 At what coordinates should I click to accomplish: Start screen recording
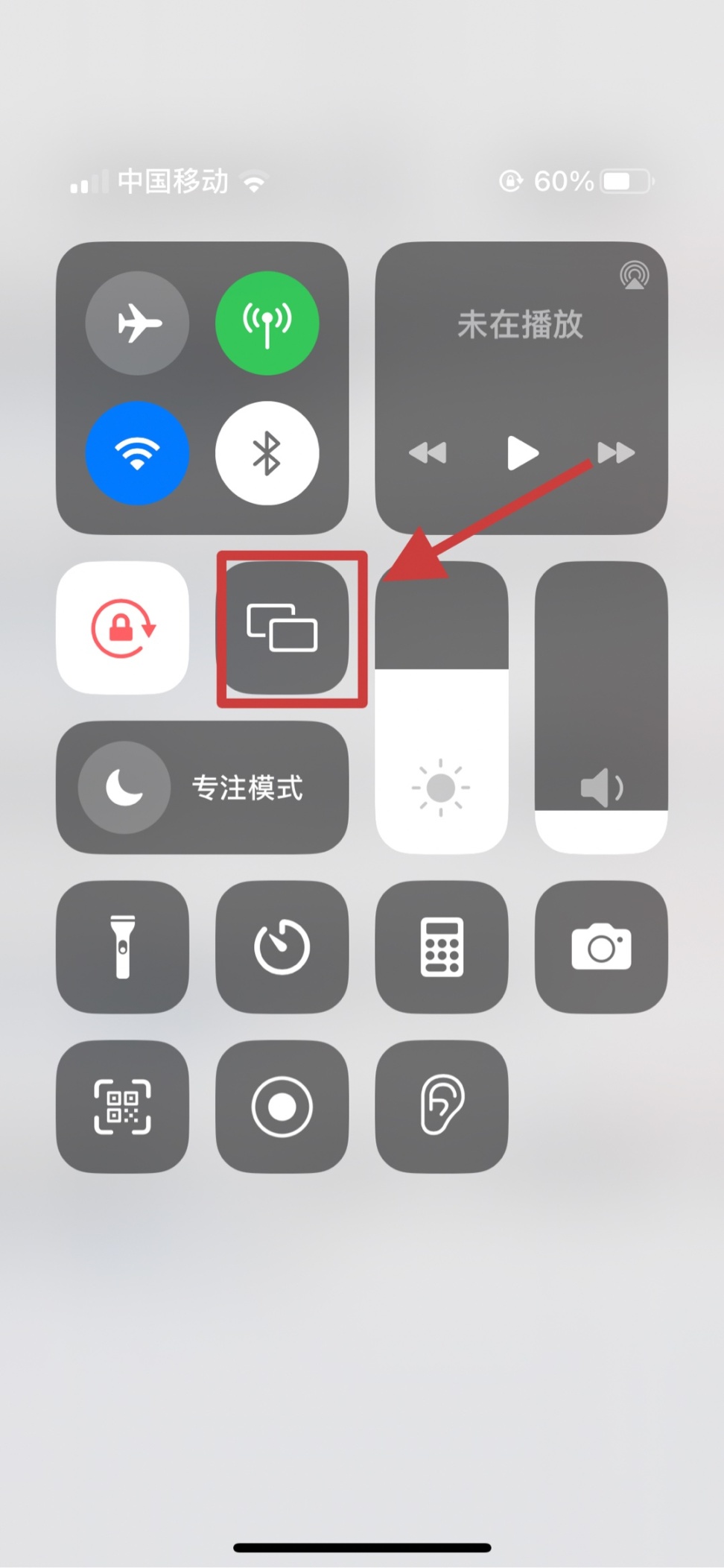(282, 1107)
